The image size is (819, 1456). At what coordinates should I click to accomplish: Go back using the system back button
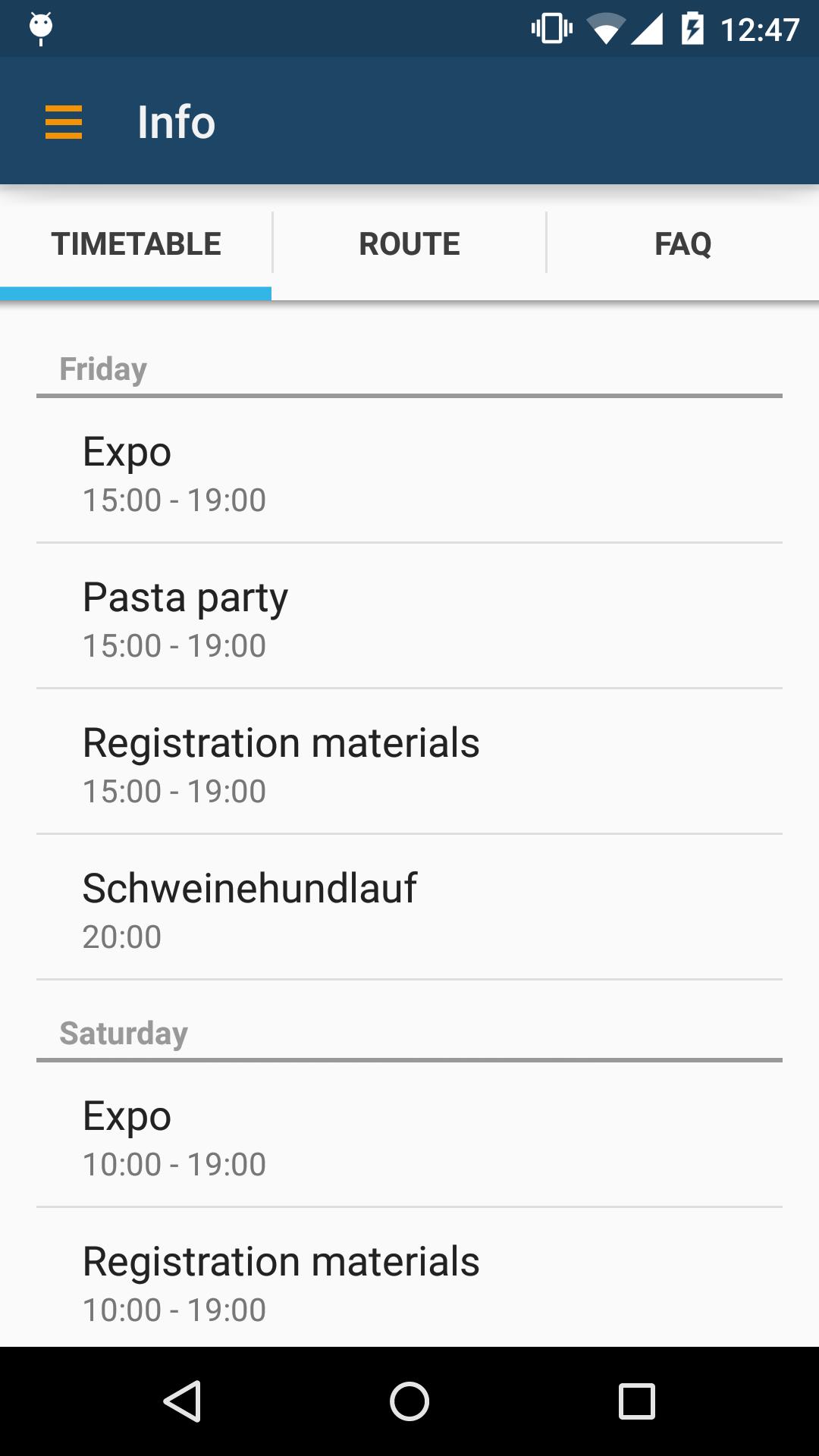click(x=182, y=1401)
